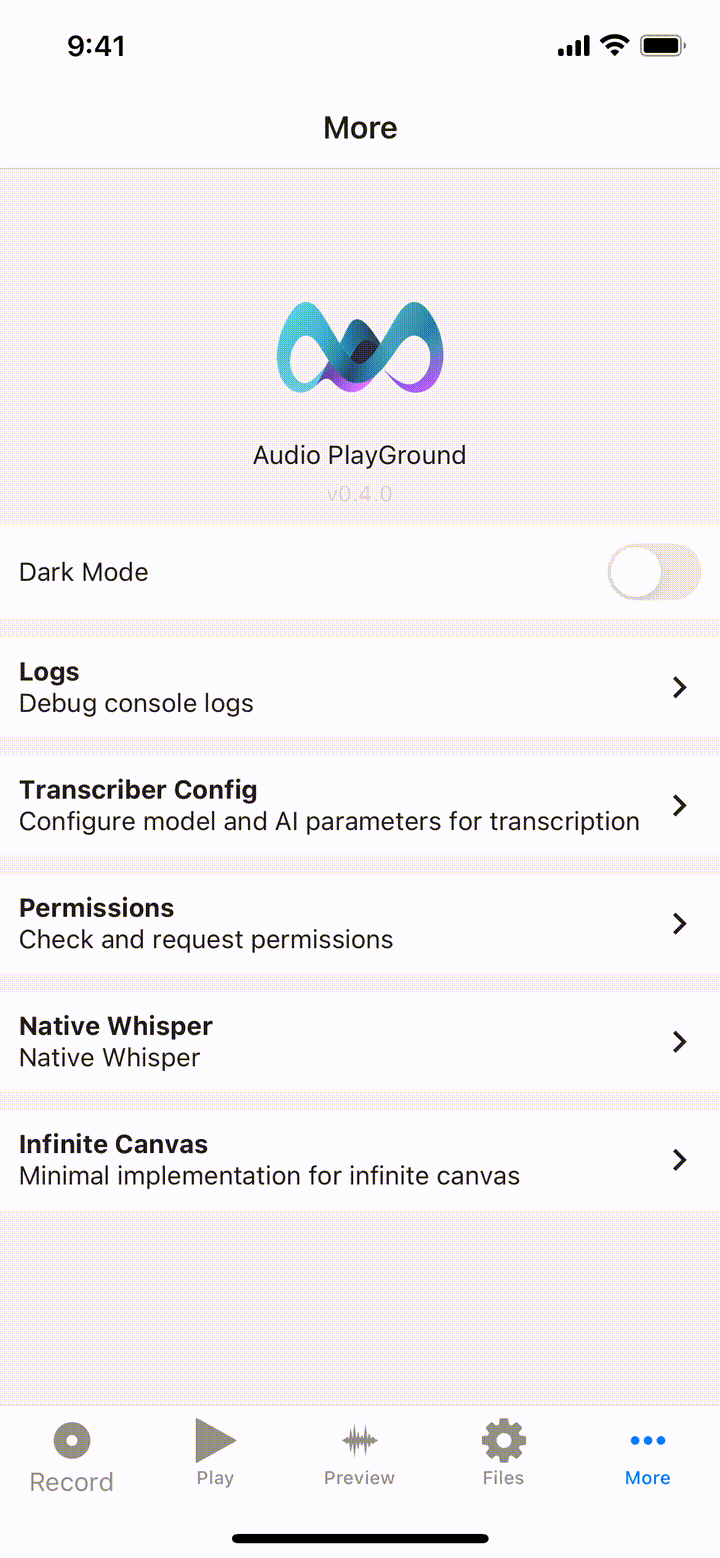
Task: Tap the v0.4.0 version label
Action: coord(360,494)
